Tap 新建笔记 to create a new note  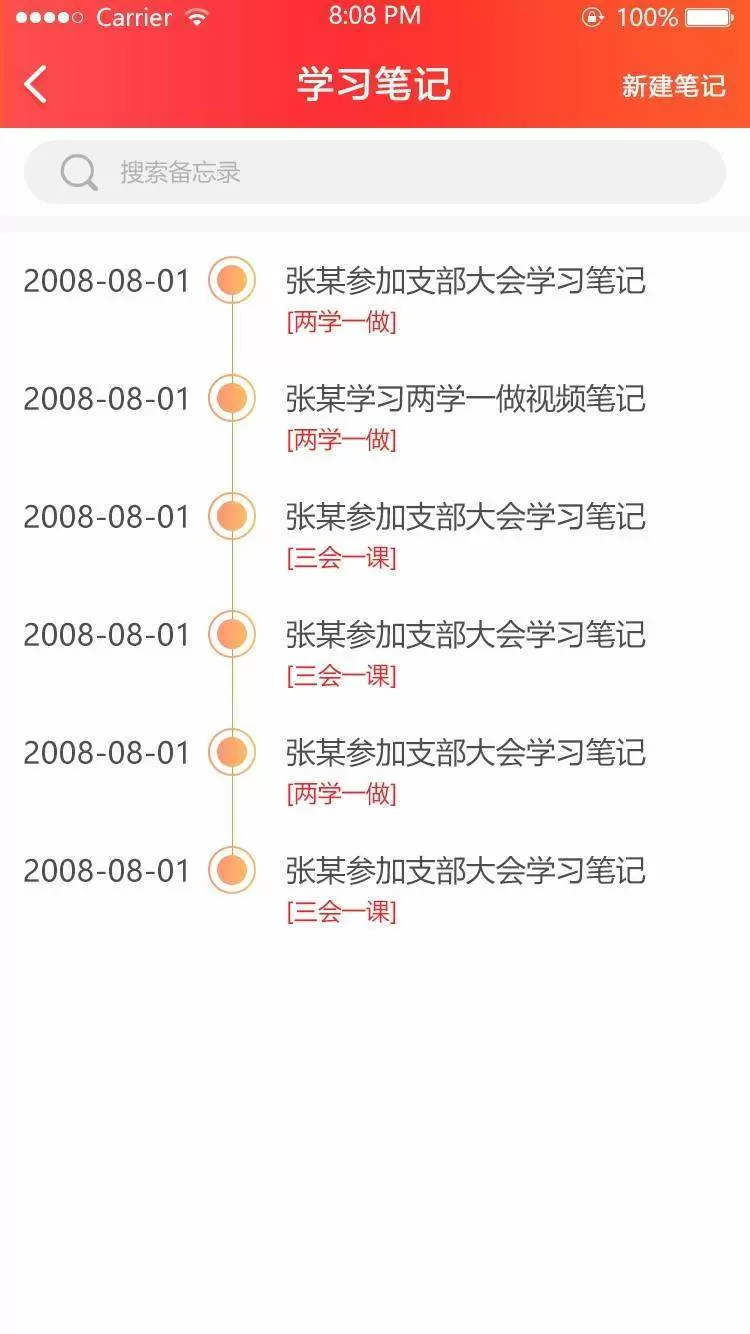pyautogui.click(x=673, y=86)
